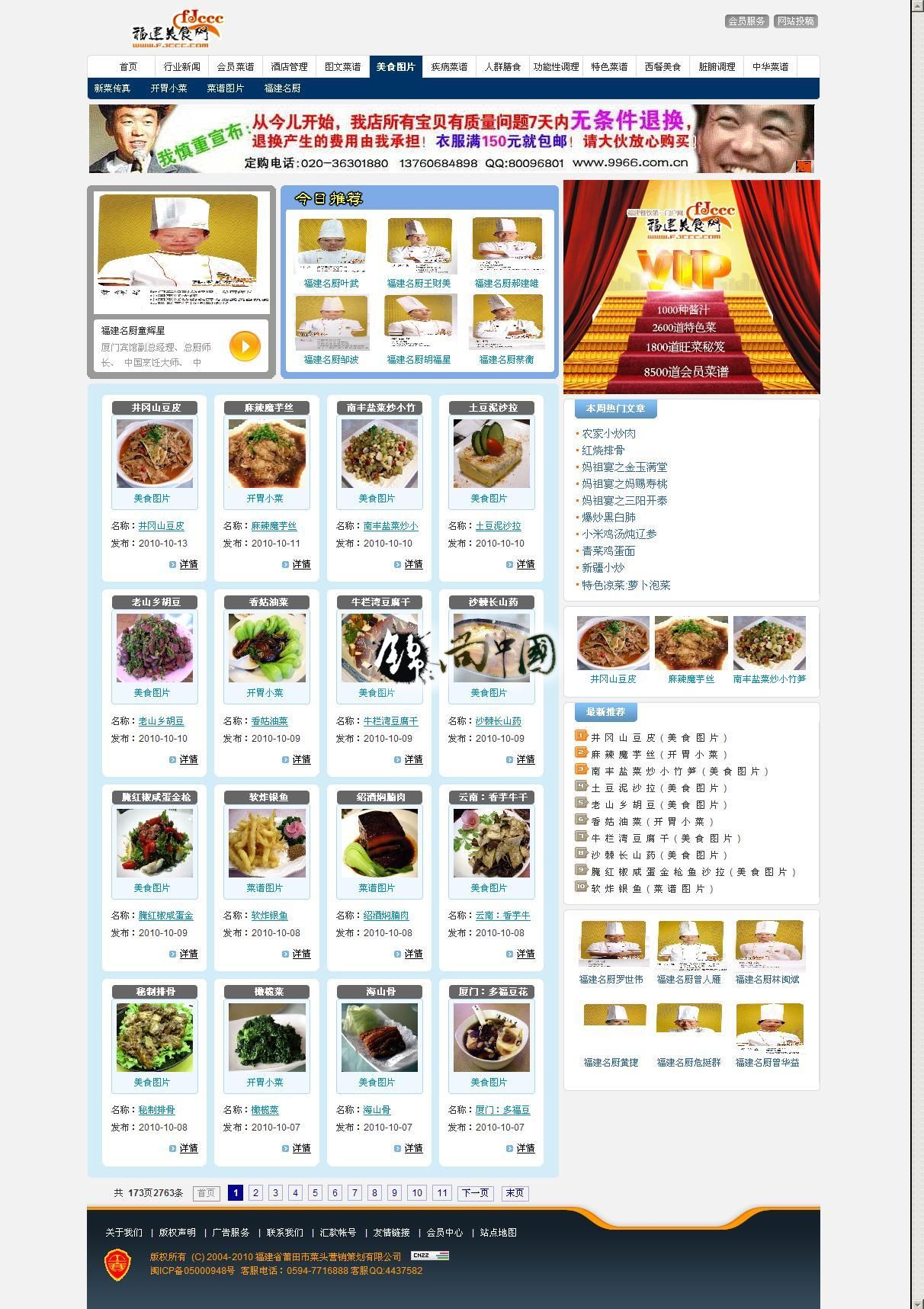Tap the orange arrow beside 福建名厨童辉星
This screenshot has height=1309, width=924.
point(245,346)
